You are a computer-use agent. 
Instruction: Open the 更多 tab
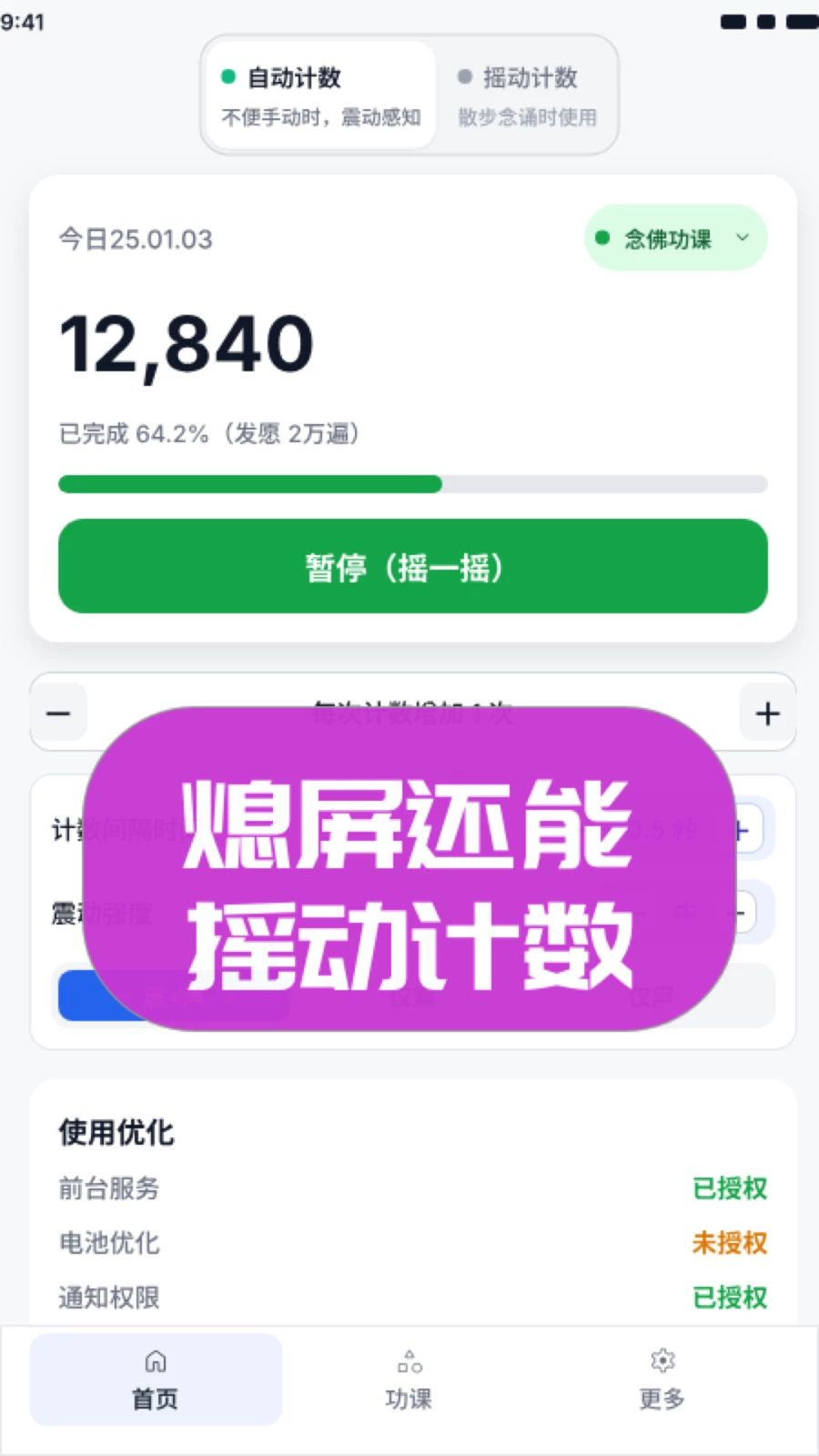pos(662,1380)
